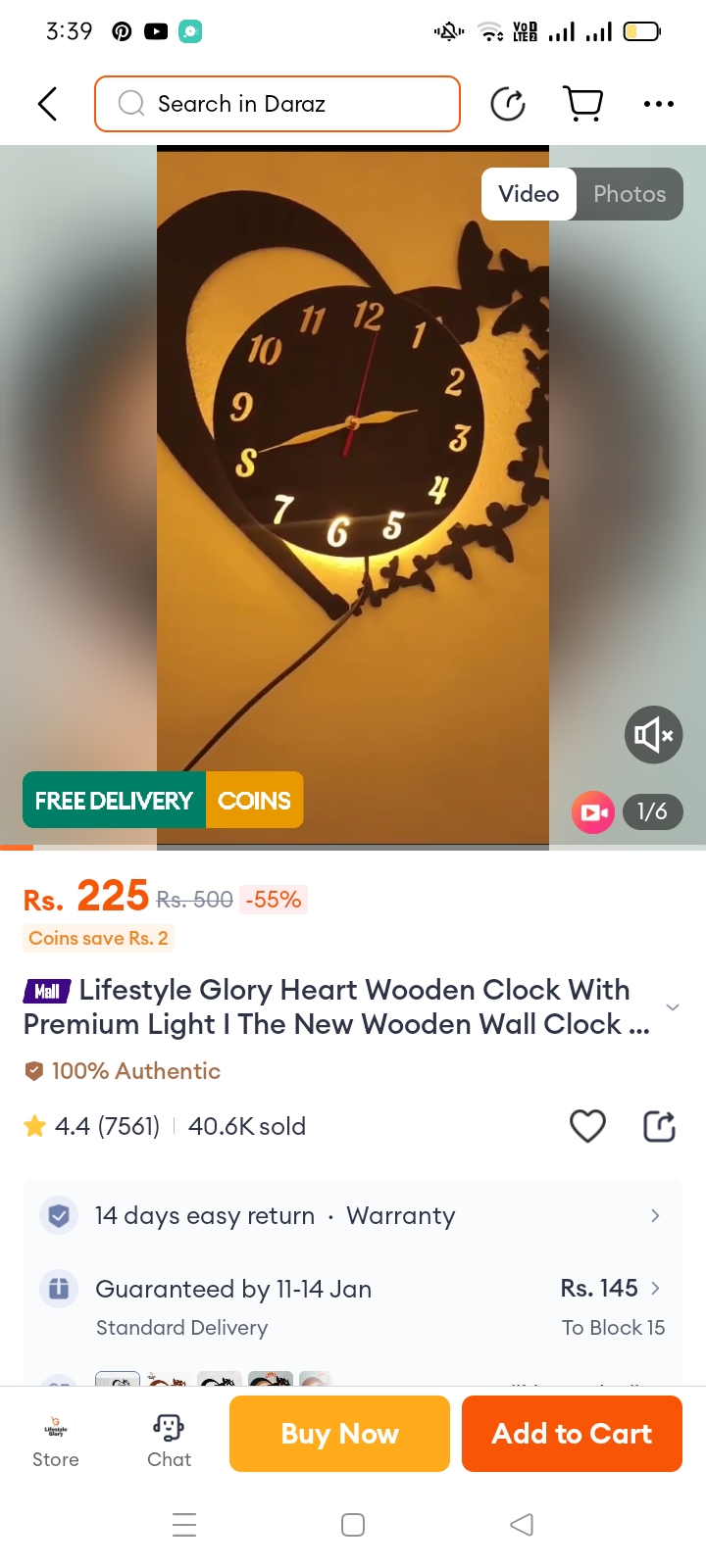Tap the pink video camera icon

tap(593, 811)
